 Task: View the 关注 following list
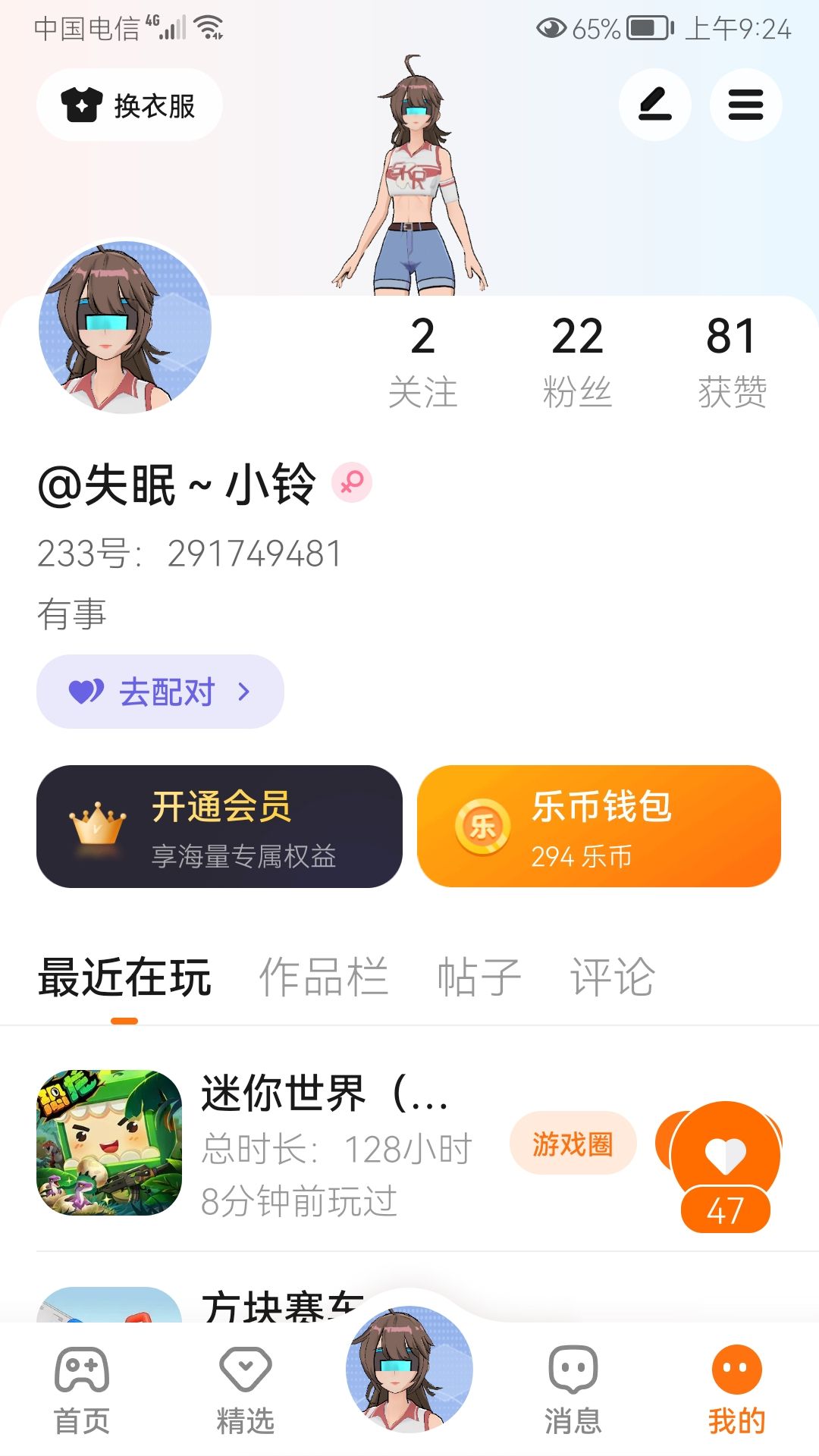pos(422,360)
